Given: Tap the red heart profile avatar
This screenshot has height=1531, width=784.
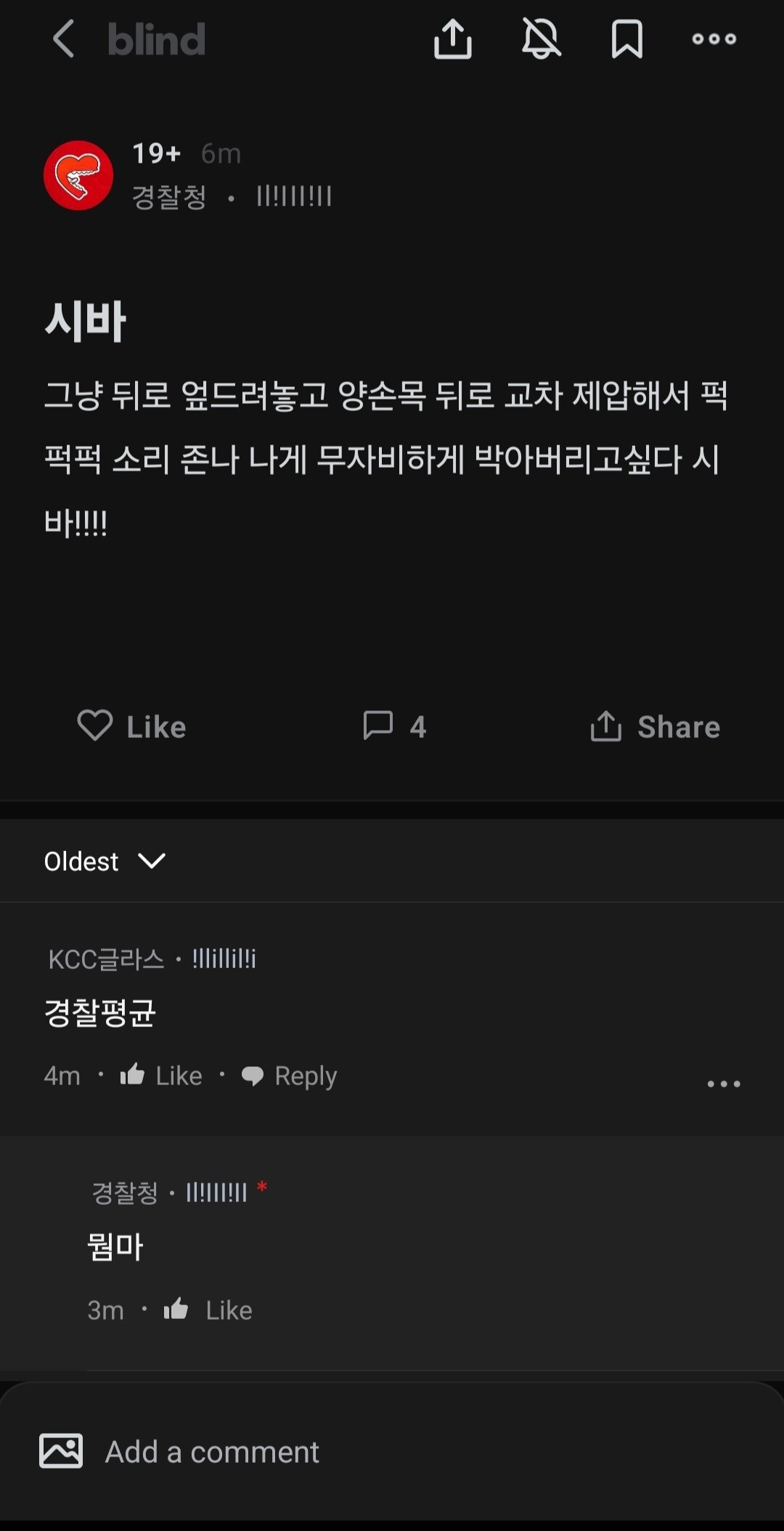Looking at the screenshot, I should [78, 176].
